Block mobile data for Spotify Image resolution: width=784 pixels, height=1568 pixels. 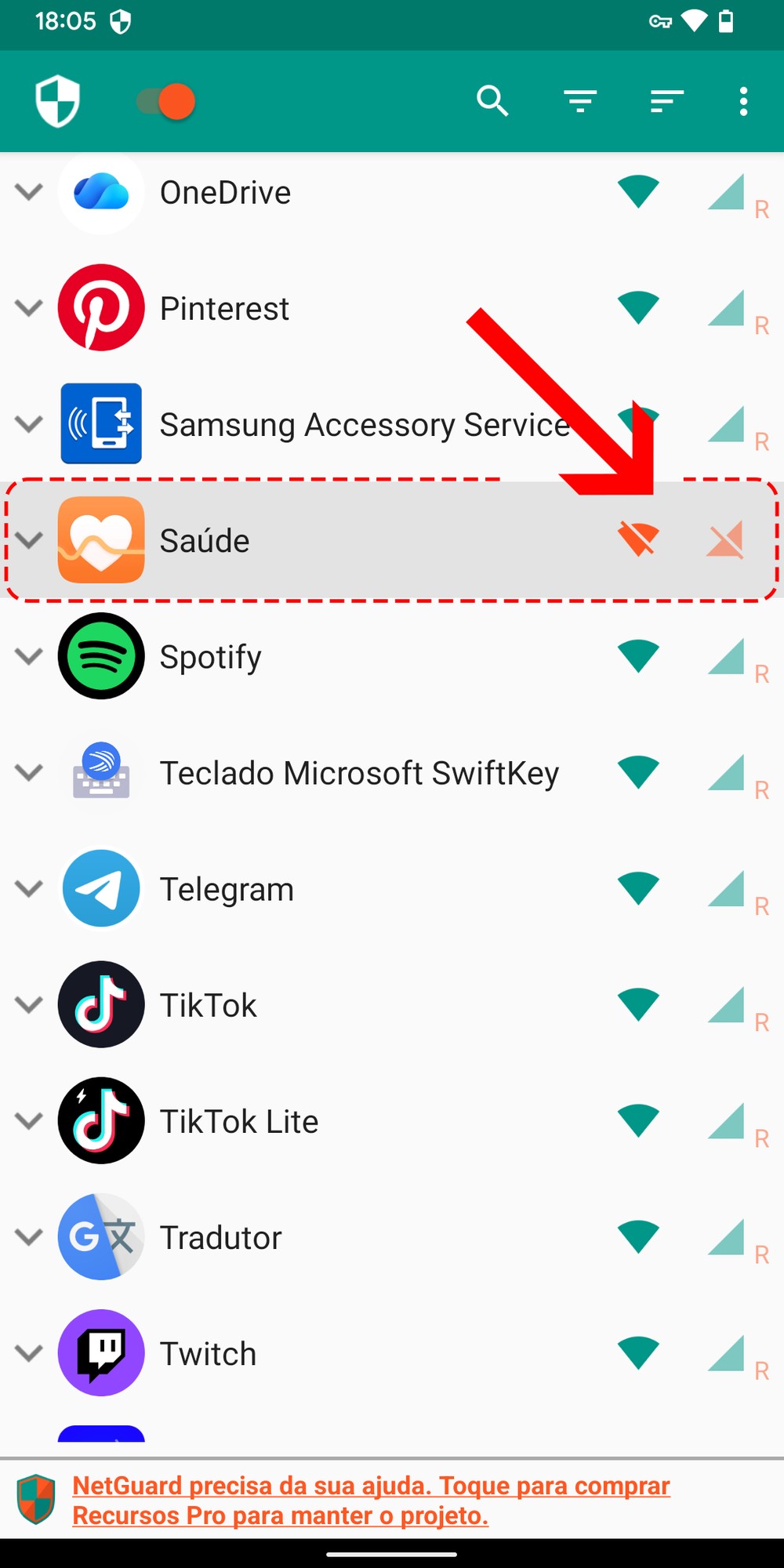724,656
